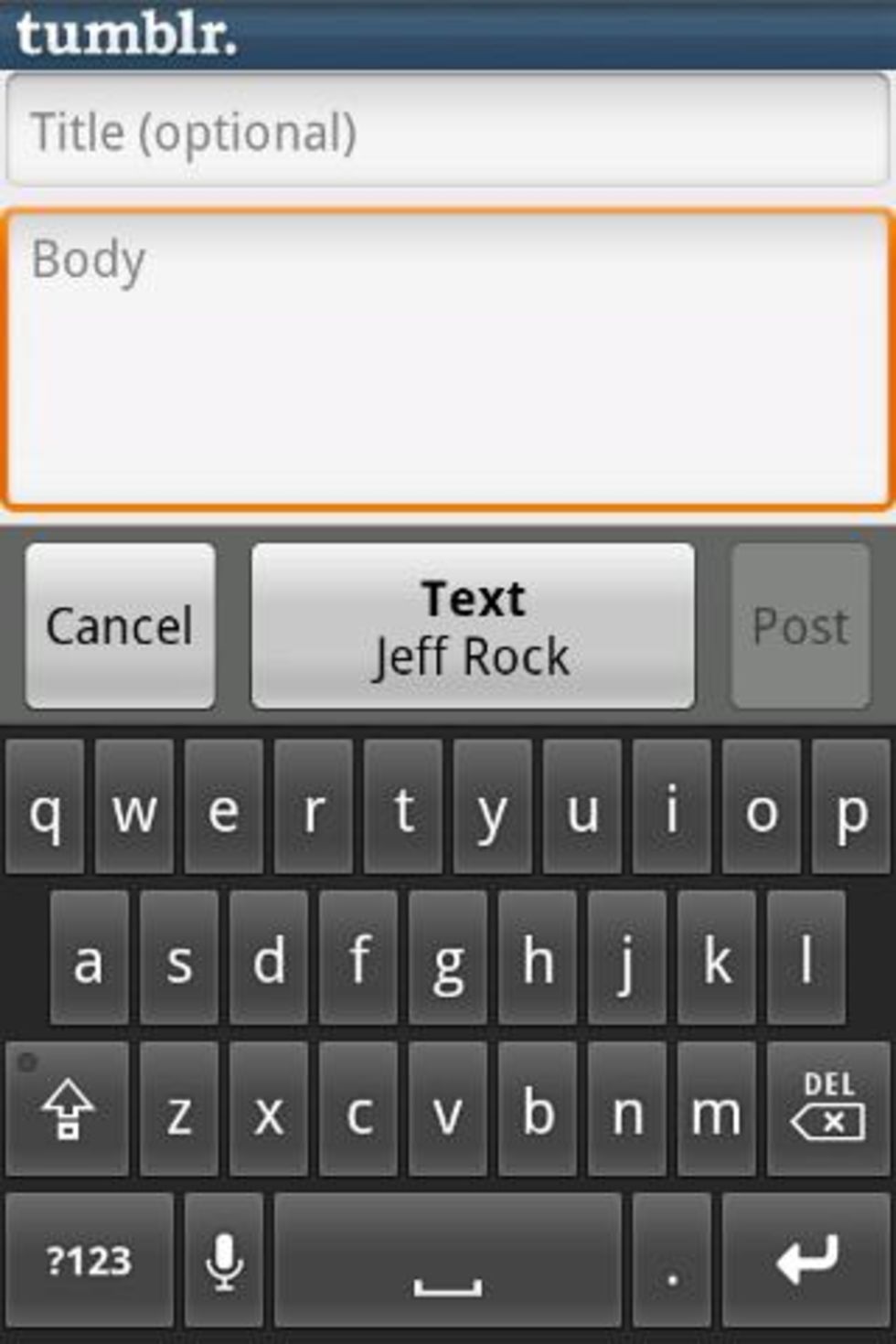Hit the DEL backspace key
Screen dimensions: 896x1344
coord(829,1109)
